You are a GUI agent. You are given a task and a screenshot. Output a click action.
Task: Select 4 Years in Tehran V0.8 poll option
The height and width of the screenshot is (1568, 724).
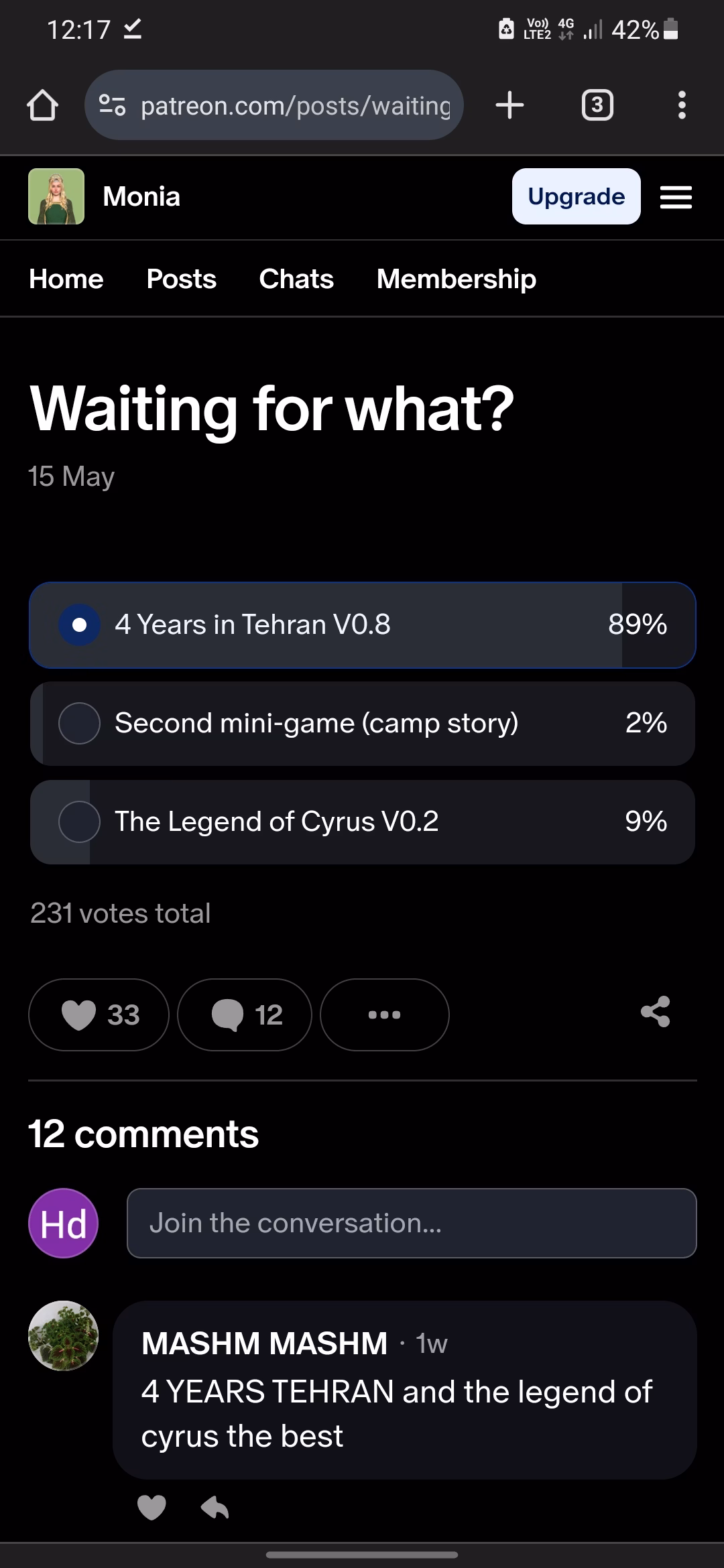click(x=362, y=625)
